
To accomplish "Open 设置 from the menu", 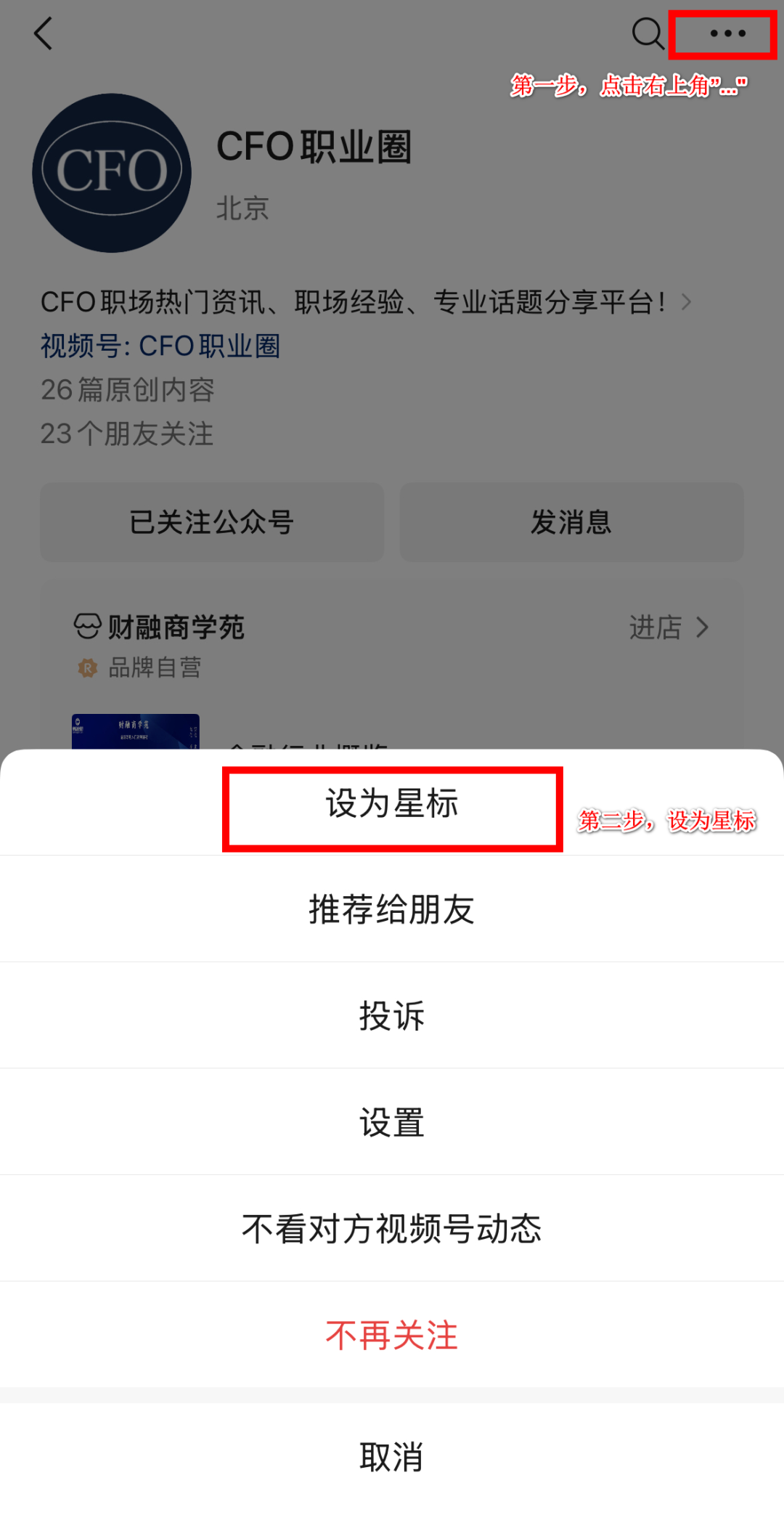I will pyautogui.click(x=392, y=1122).
